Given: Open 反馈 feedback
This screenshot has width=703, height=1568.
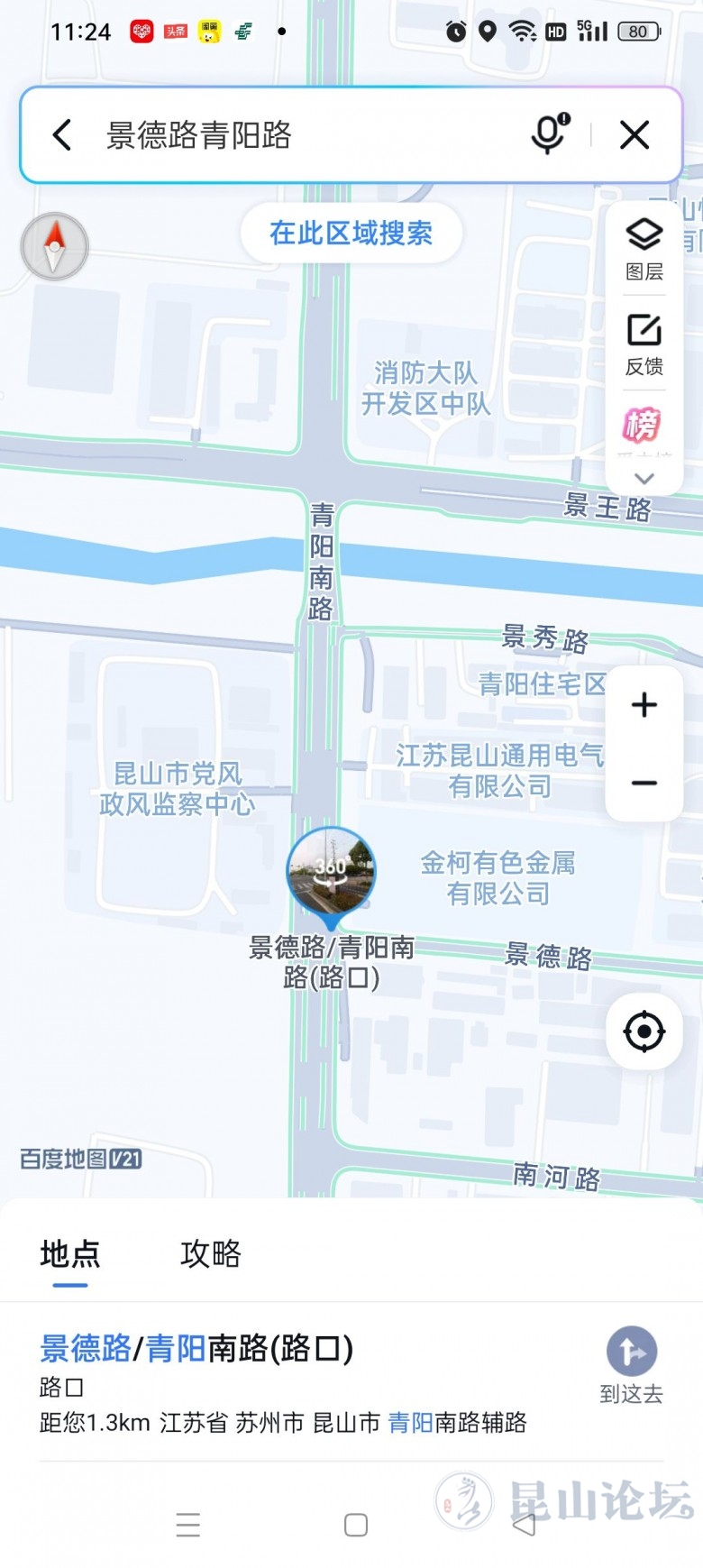Looking at the screenshot, I should (644, 344).
